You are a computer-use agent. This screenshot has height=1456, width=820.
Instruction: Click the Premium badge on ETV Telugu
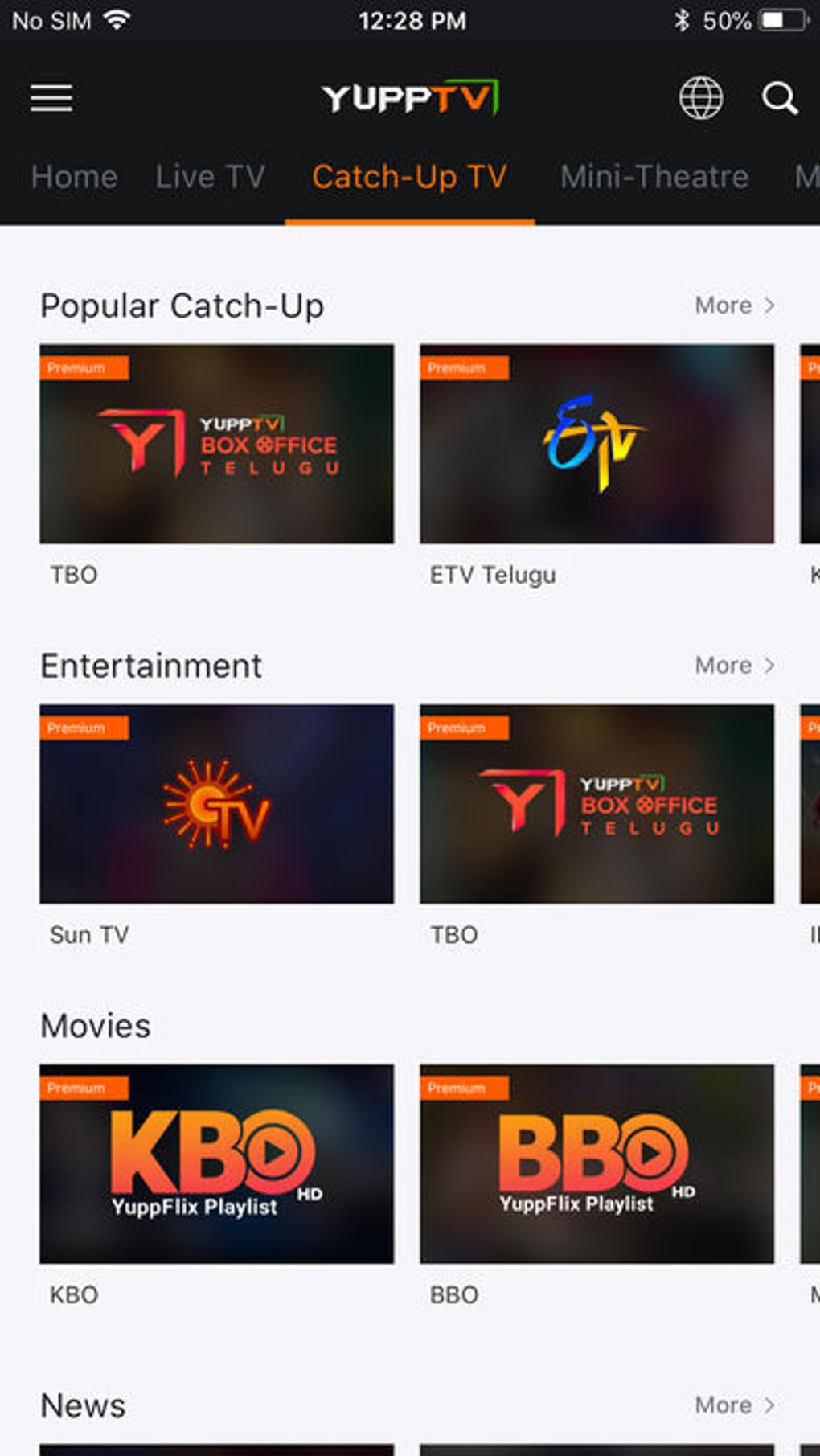(x=463, y=367)
